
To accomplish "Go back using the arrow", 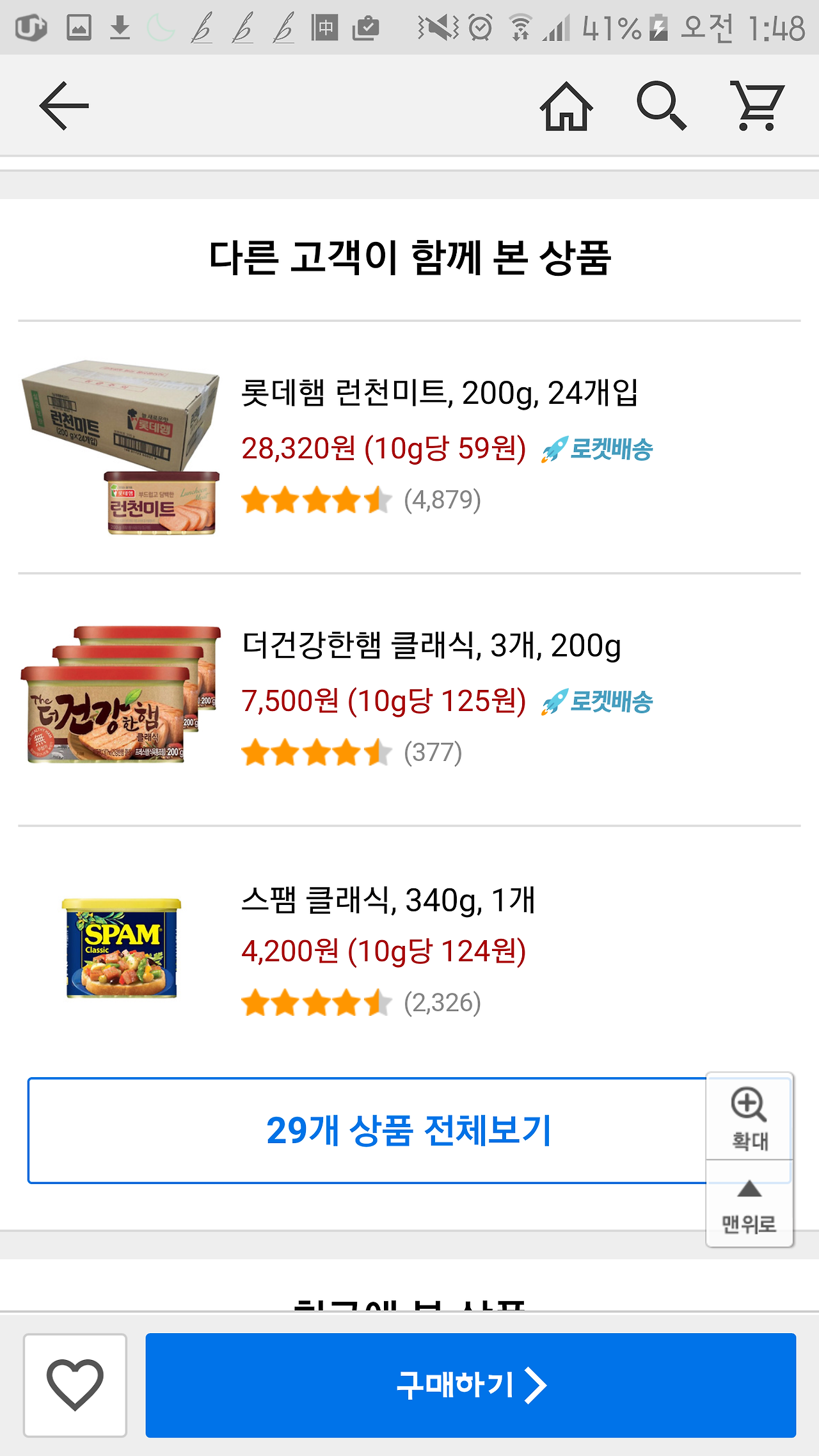I will pos(64,106).
